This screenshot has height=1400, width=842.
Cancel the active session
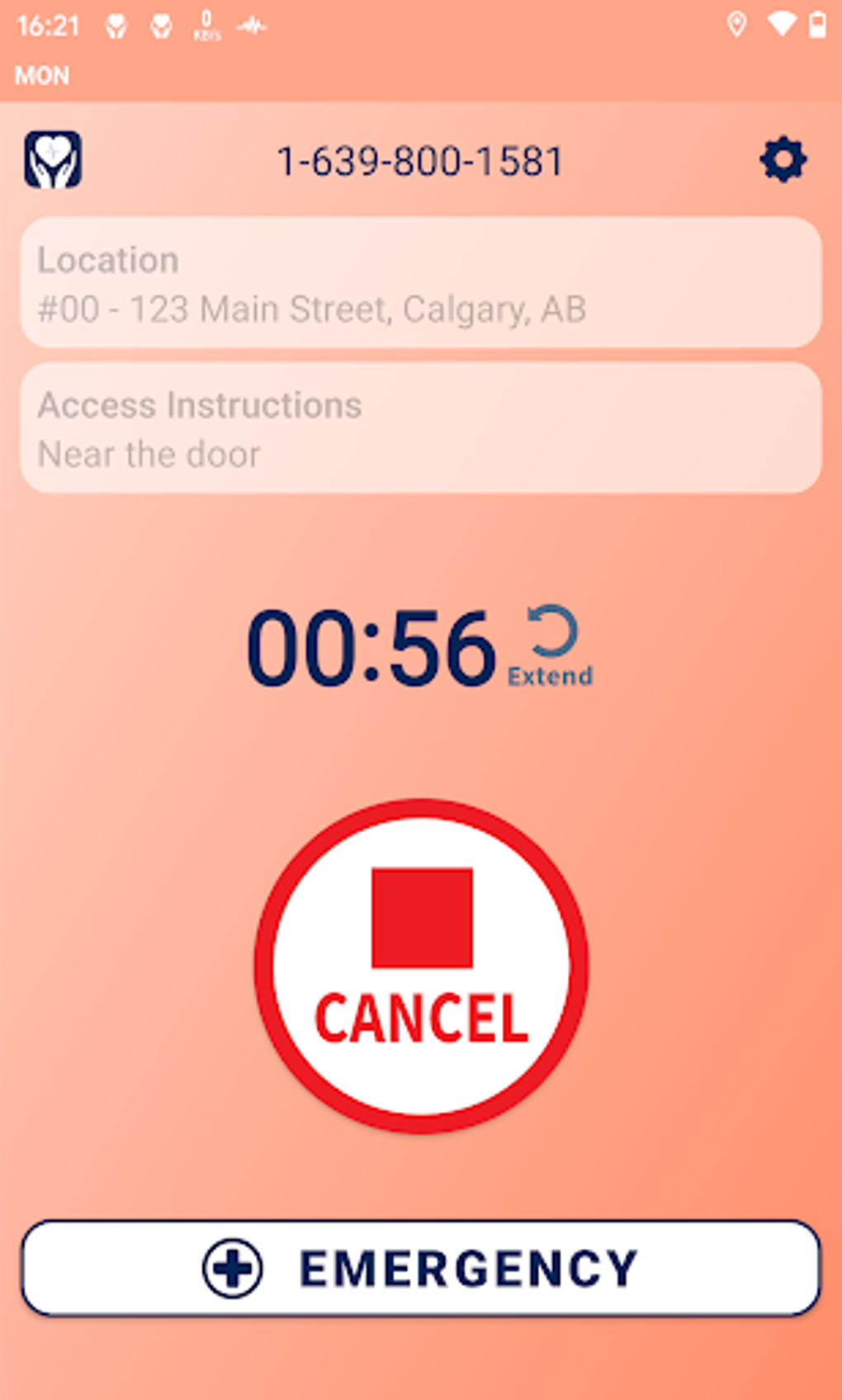421,966
